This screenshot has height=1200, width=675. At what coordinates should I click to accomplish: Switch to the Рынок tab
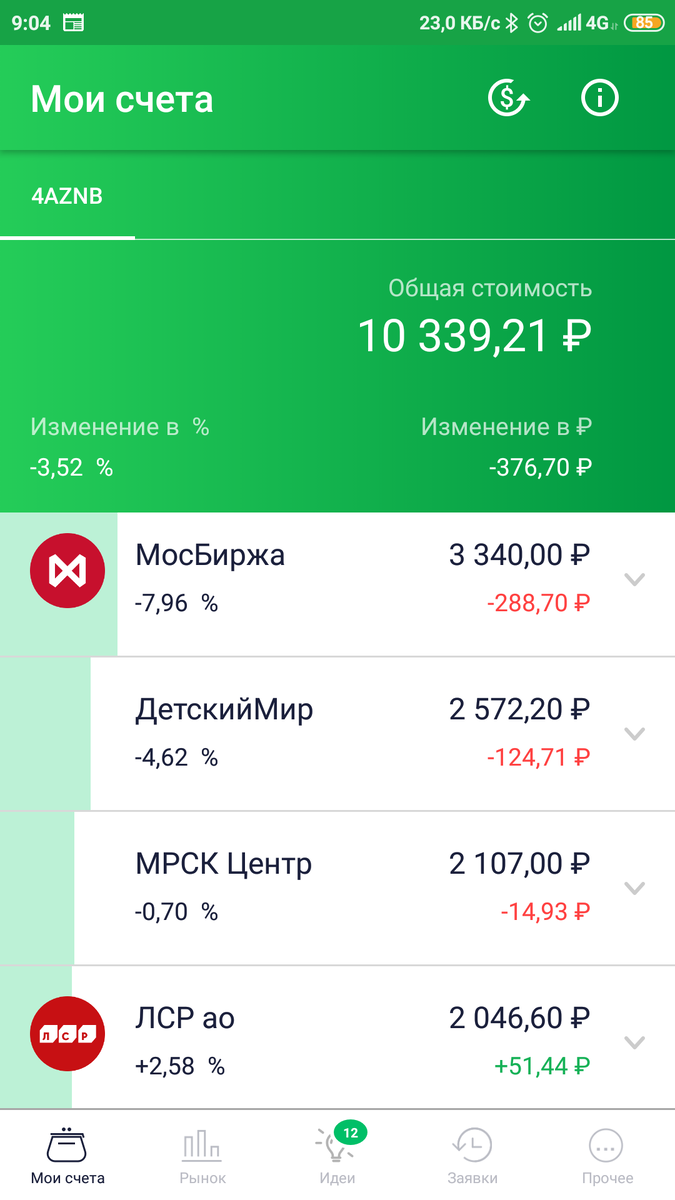tap(203, 1156)
